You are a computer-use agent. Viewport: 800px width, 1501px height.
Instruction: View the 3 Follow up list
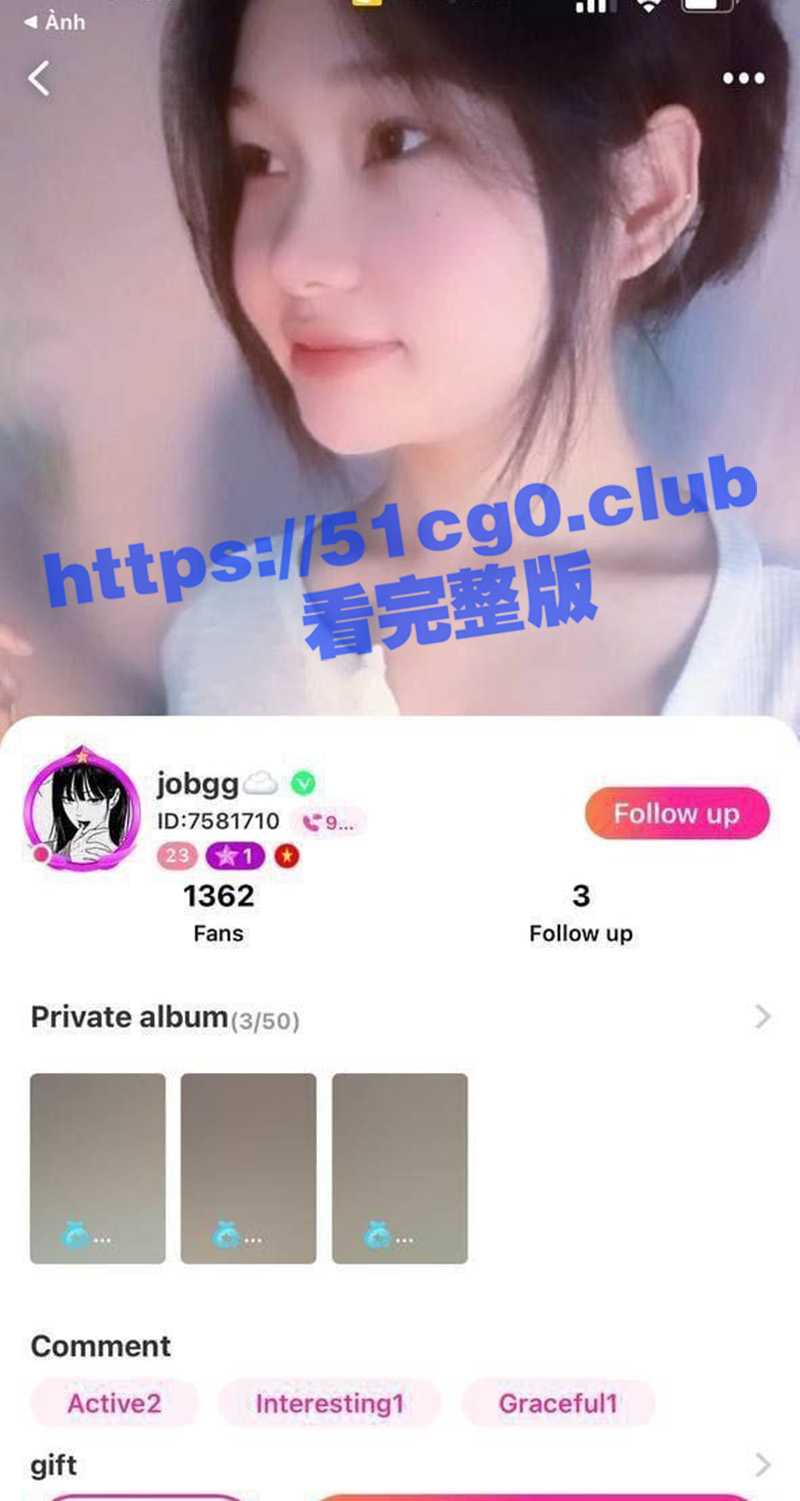[x=580, y=912]
